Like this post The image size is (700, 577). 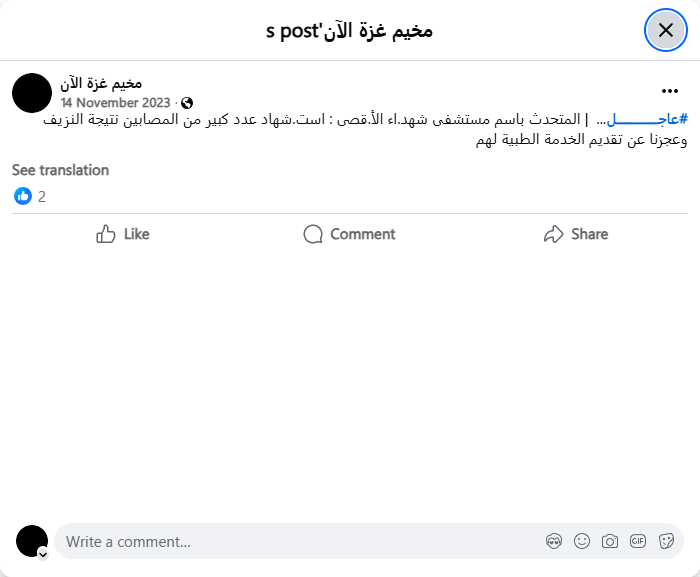tap(122, 234)
